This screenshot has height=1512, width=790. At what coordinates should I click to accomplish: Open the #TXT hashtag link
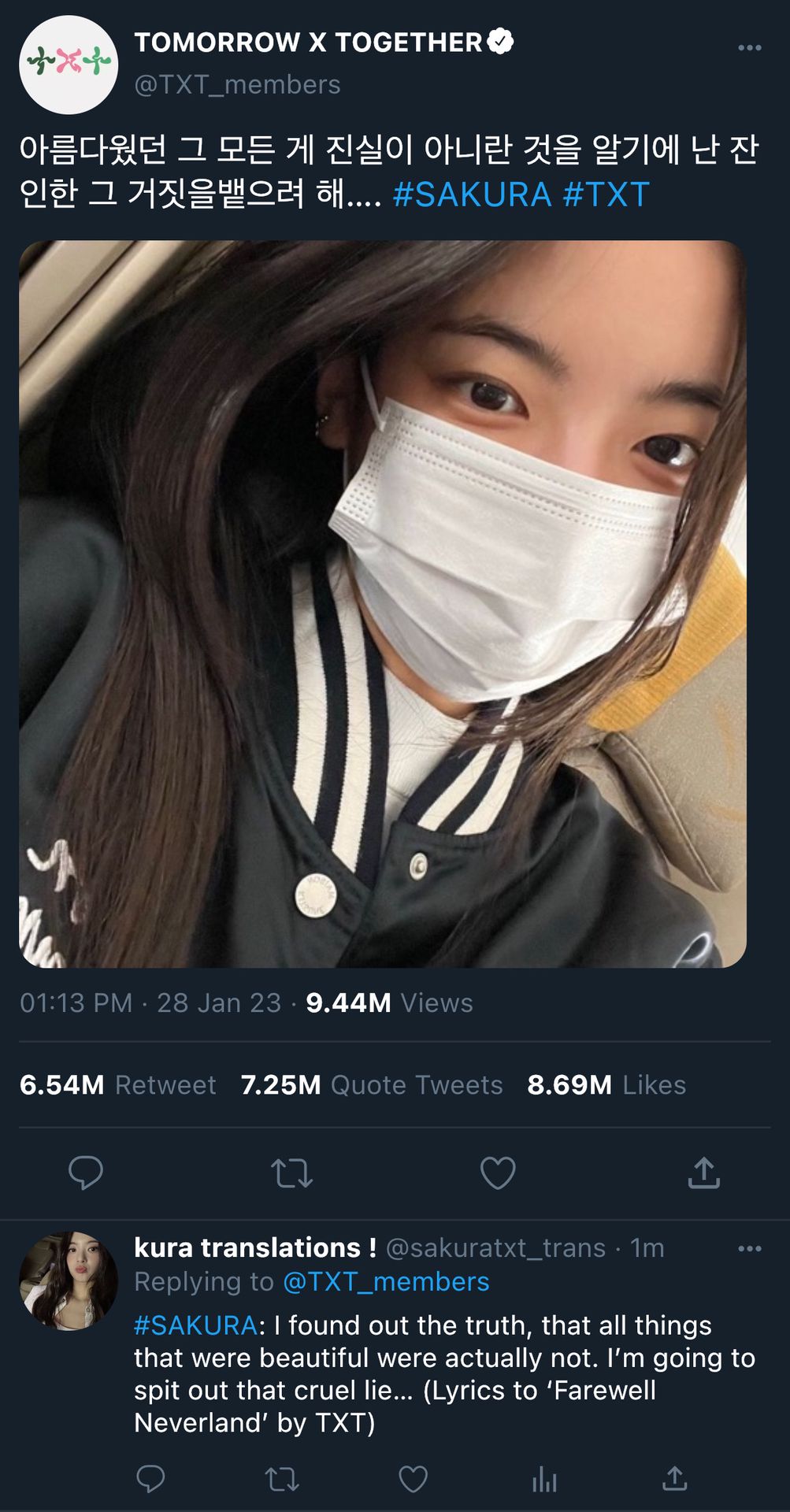pos(606,195)
